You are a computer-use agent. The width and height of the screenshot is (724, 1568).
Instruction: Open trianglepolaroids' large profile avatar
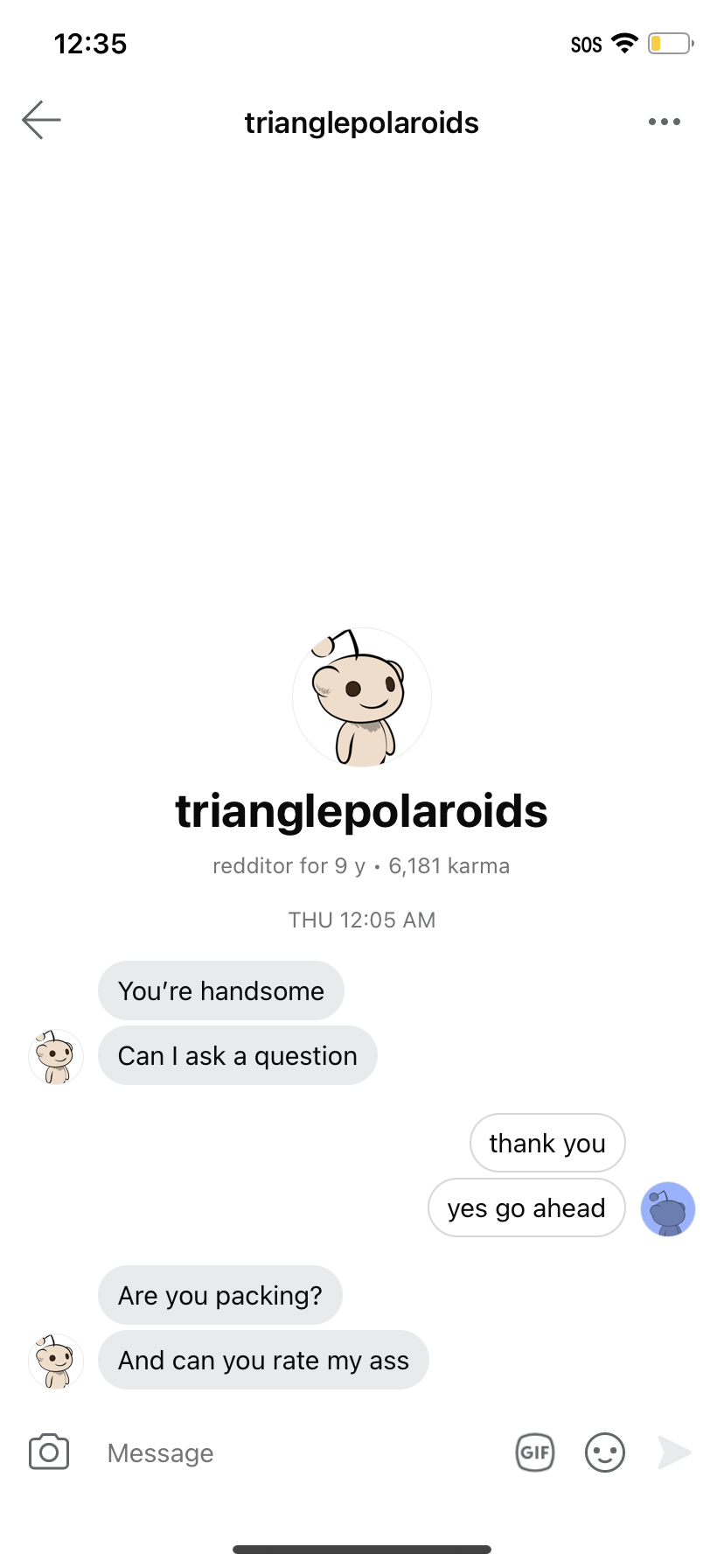tap(362, 697)
